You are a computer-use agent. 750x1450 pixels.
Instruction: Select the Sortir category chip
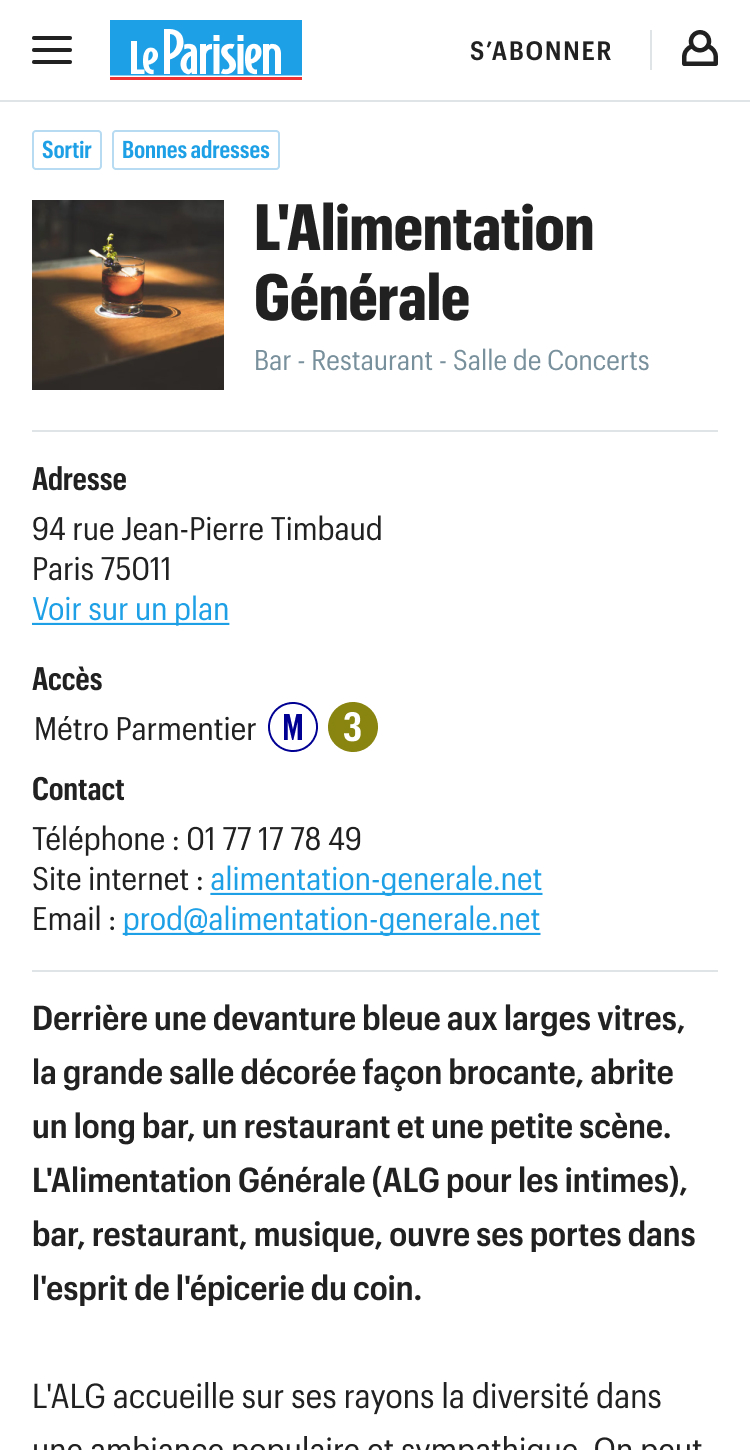pyautogui.click(x=67, y=150)
